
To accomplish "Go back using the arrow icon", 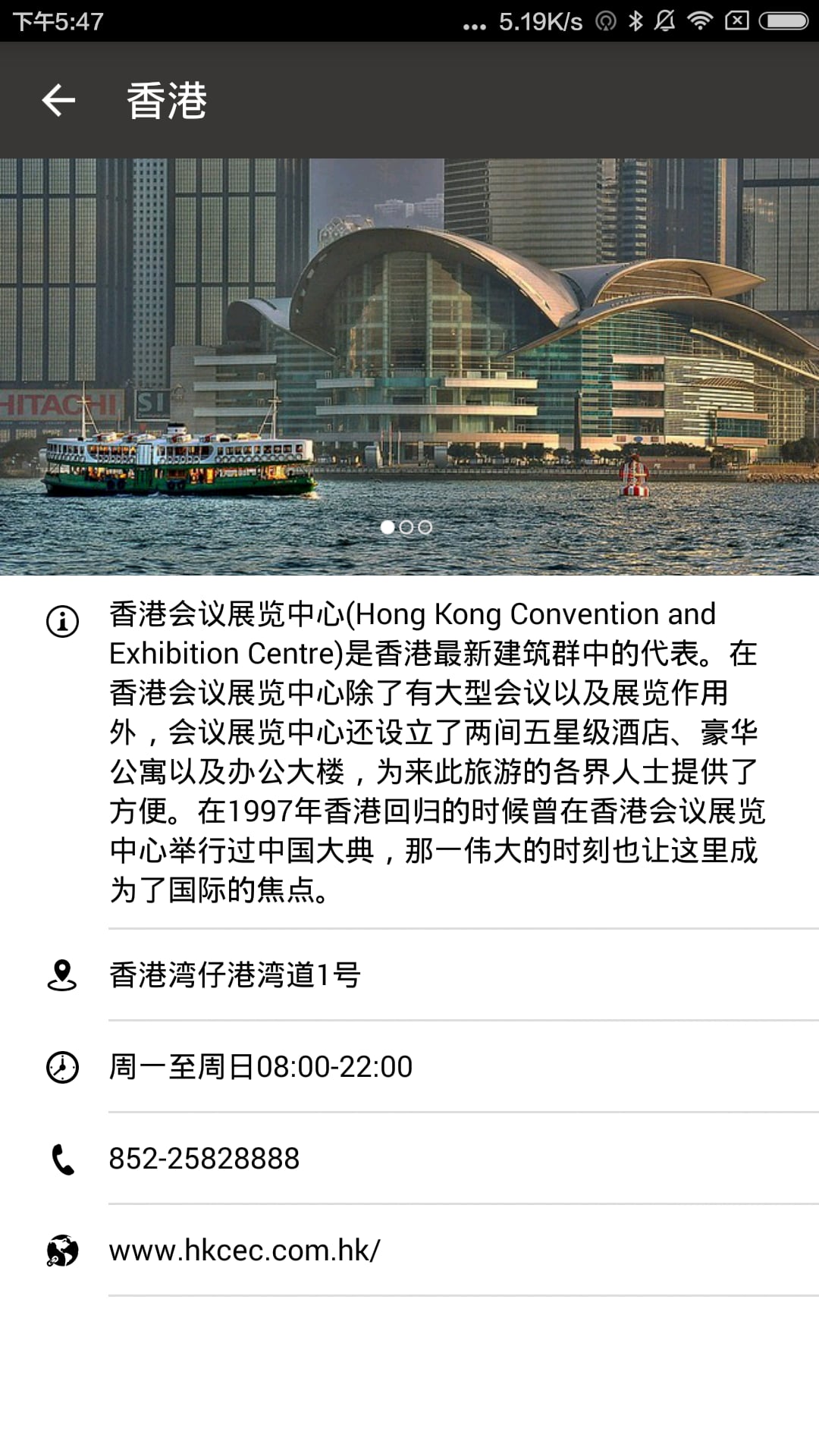I will 58,100.
